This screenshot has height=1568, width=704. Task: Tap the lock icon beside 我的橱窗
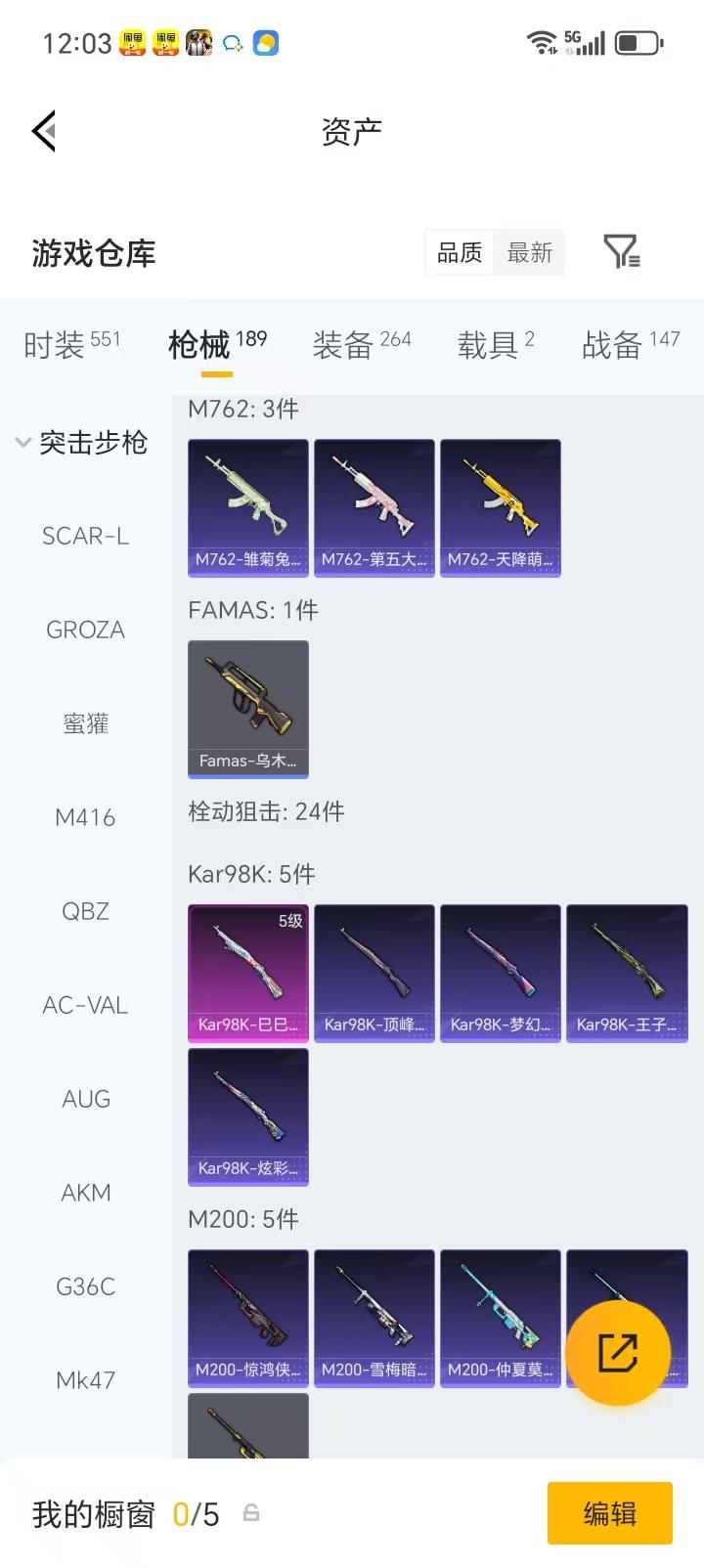click(251, 1512)
